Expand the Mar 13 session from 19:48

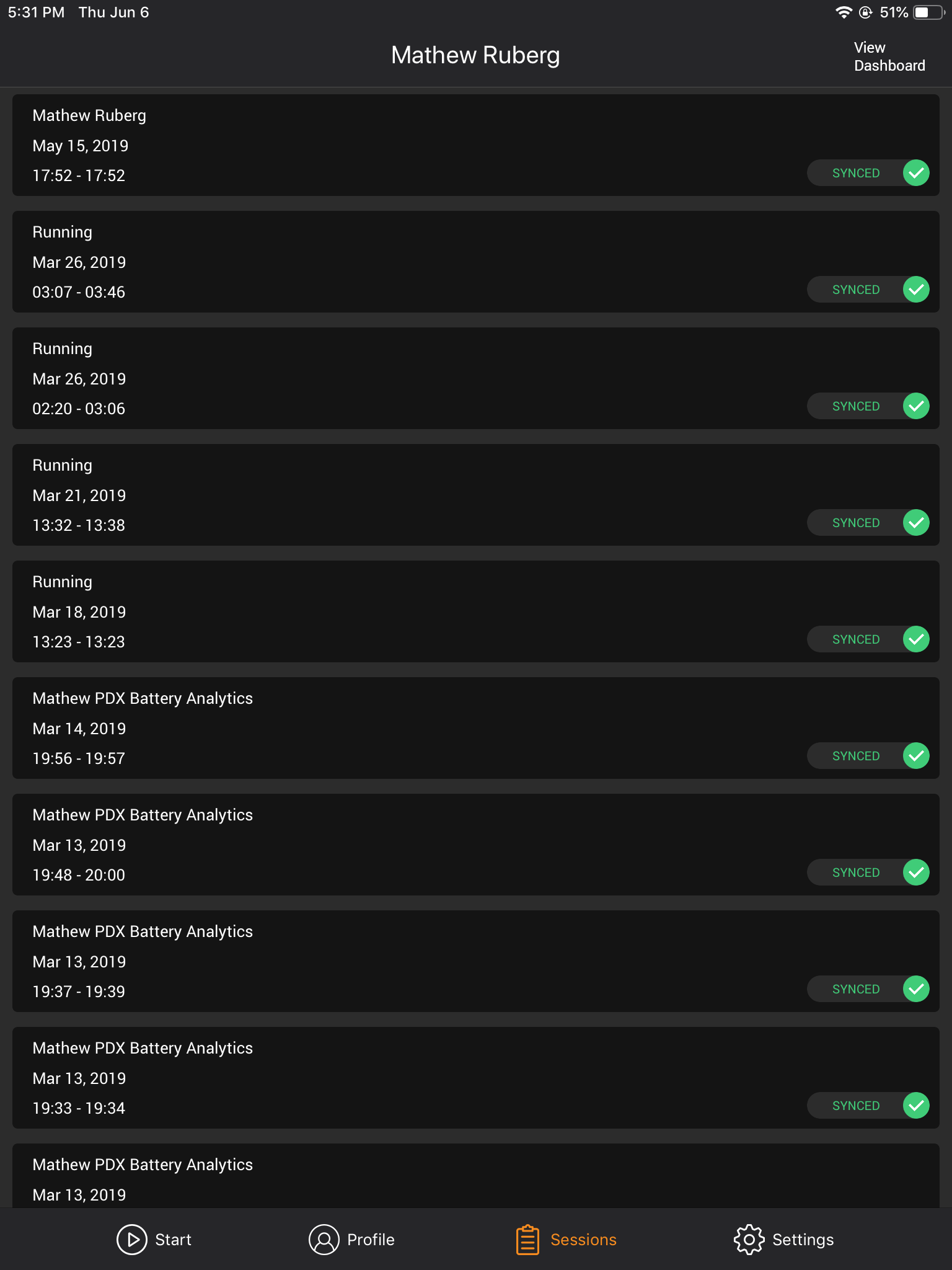pos(372,845)
